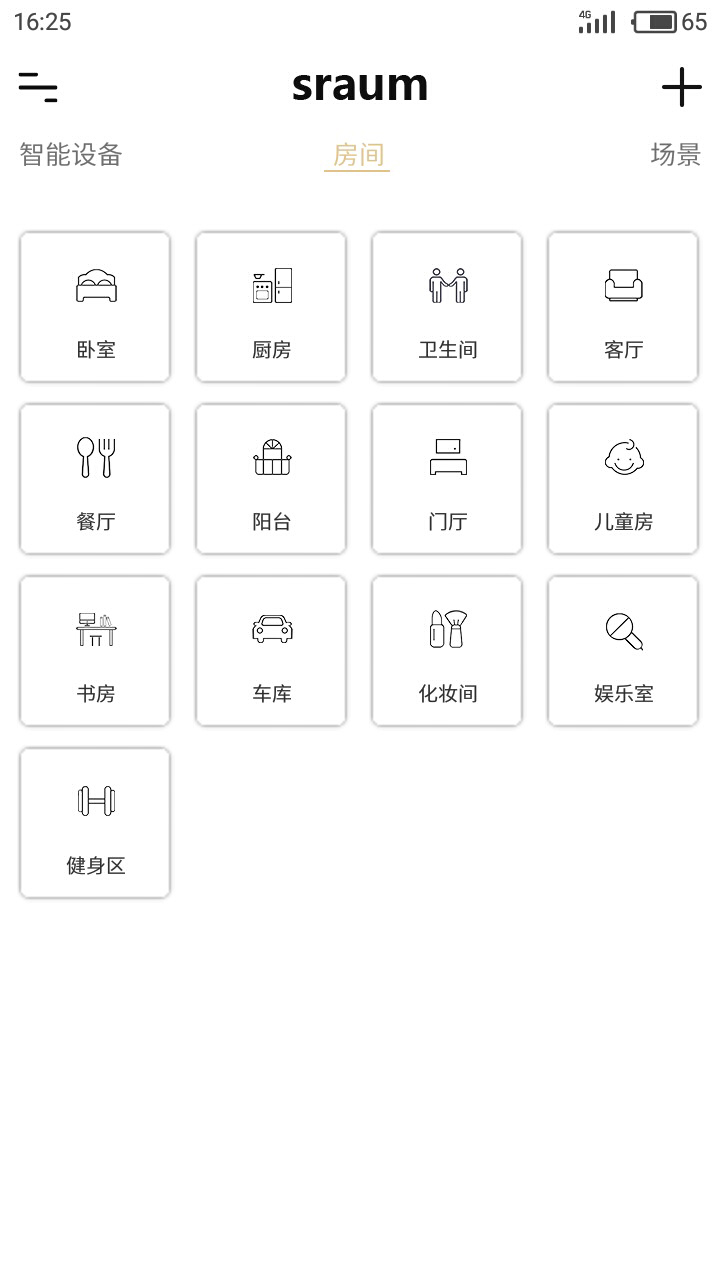The width and height of the screenshot is (720, 1280).
Task: Open the 健身区 gym dumbbell card
Action: (x=94, y=822)
